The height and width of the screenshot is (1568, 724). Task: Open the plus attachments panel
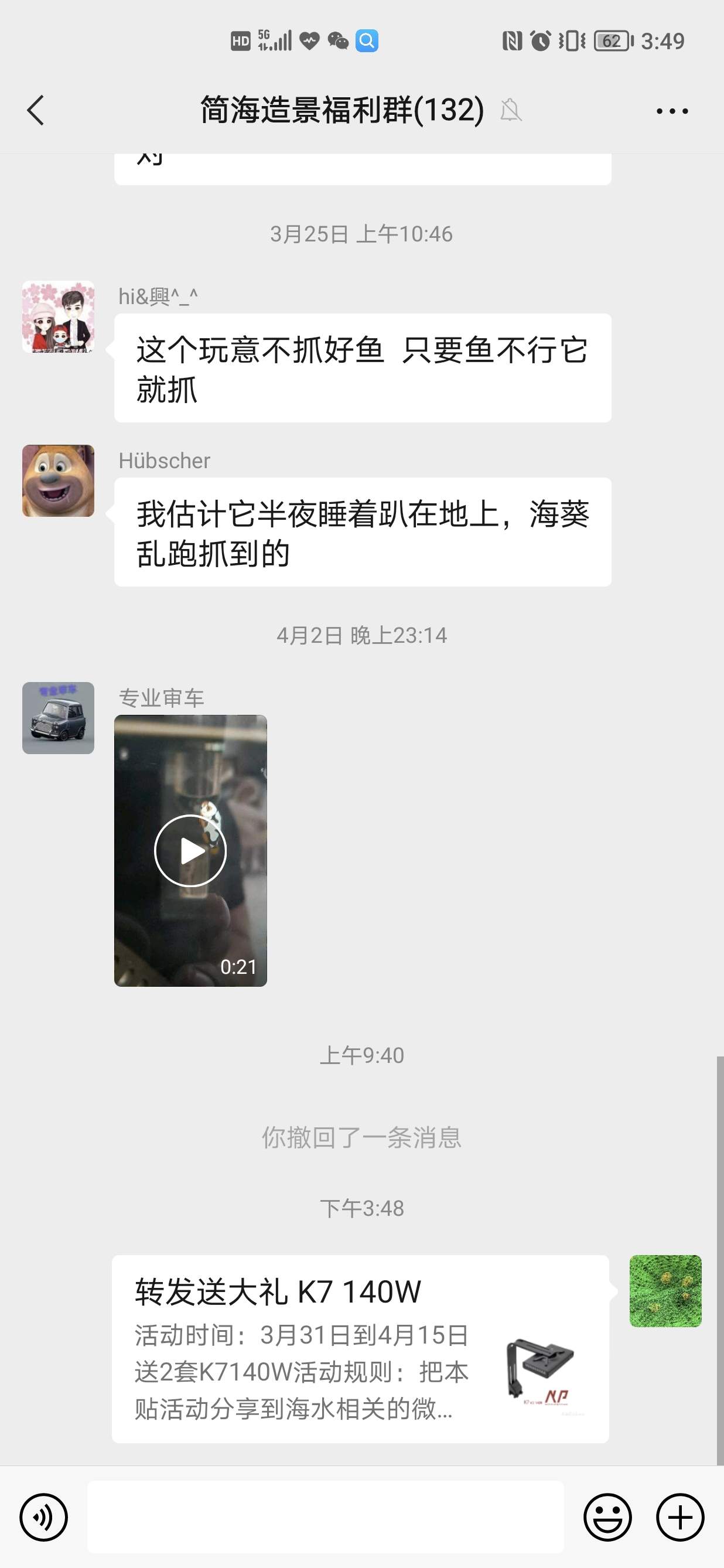click(x=679, y=1517)
